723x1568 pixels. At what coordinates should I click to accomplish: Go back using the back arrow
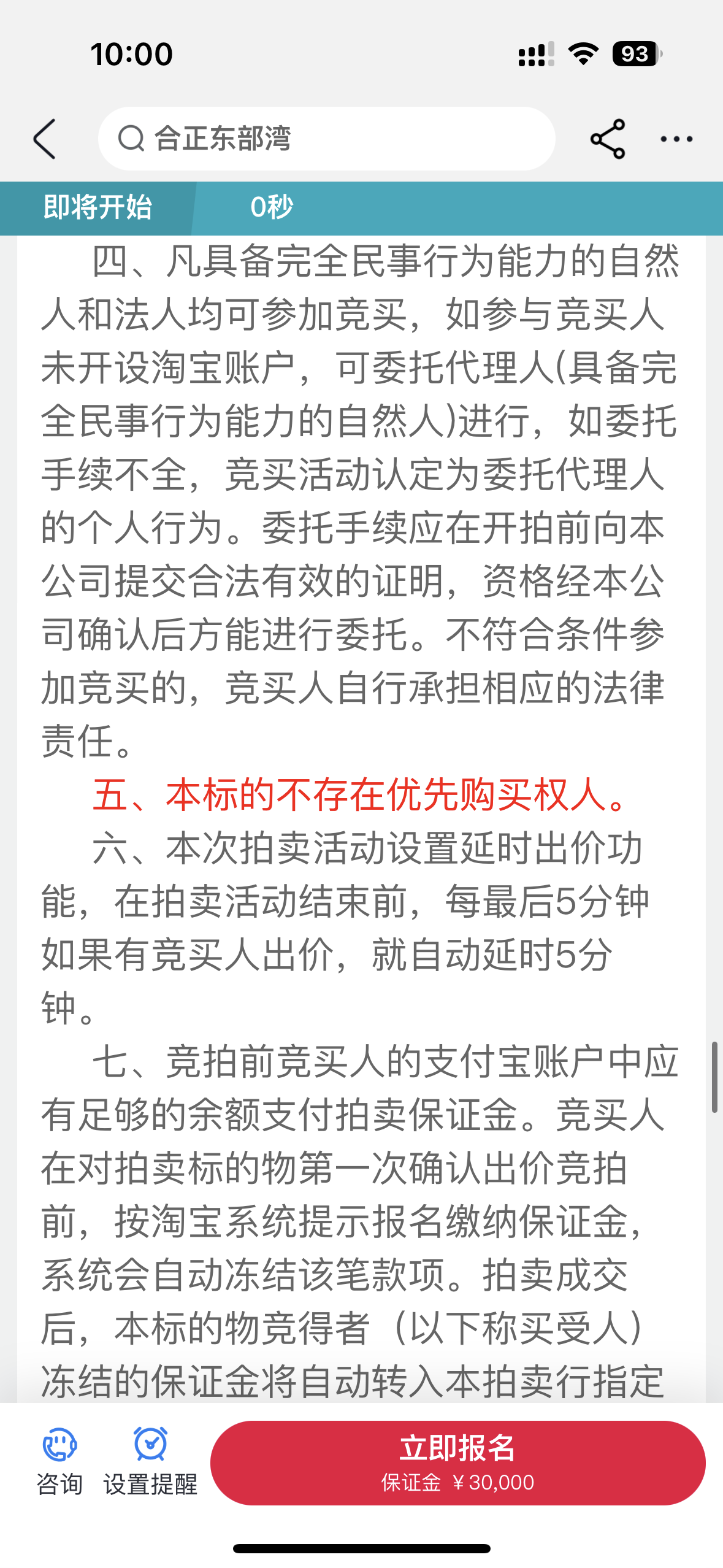click(x=45, y=139)
